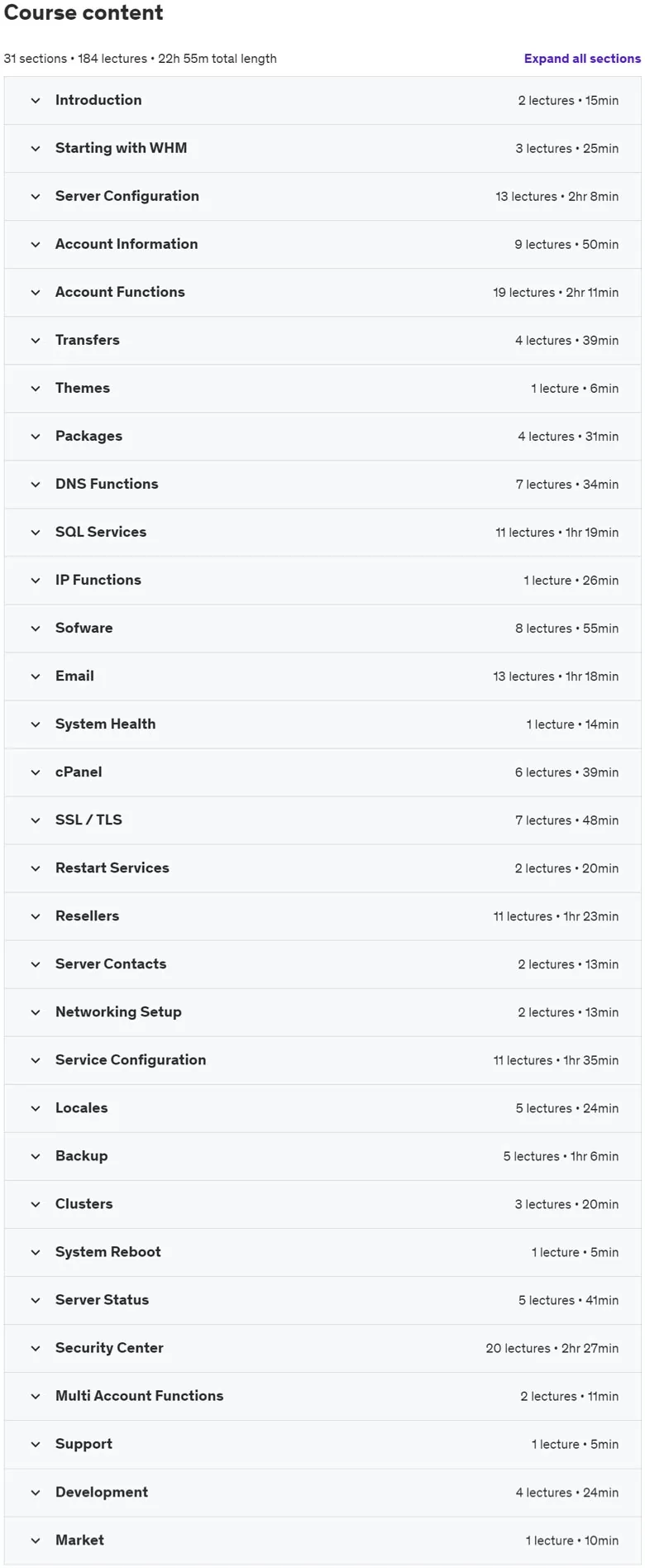
Task: Open the Multi Account Functions section
Action: tap(322, 1396)
